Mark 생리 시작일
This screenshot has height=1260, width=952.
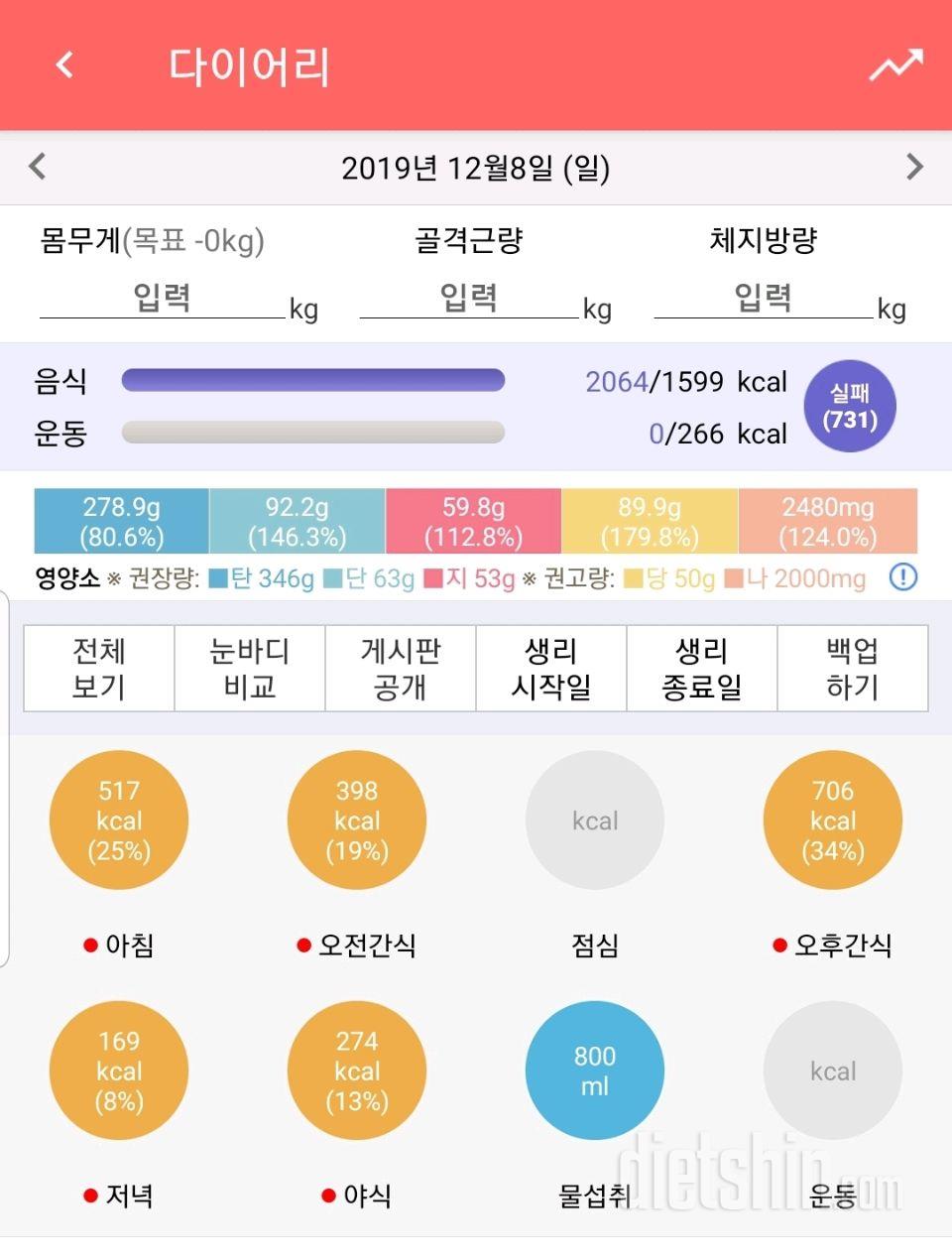point(551,668)
